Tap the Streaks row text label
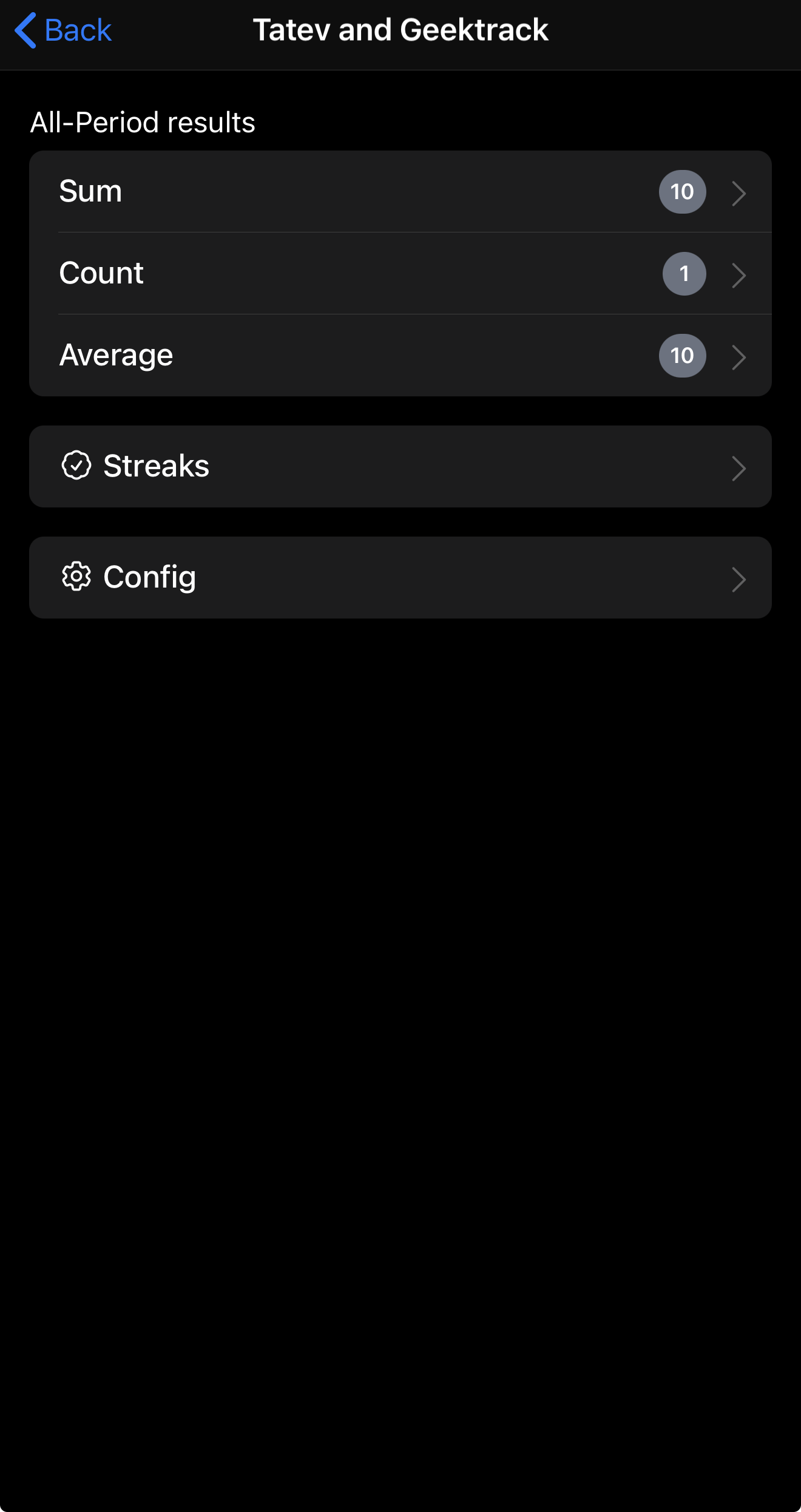 click(x=157, y=466)
